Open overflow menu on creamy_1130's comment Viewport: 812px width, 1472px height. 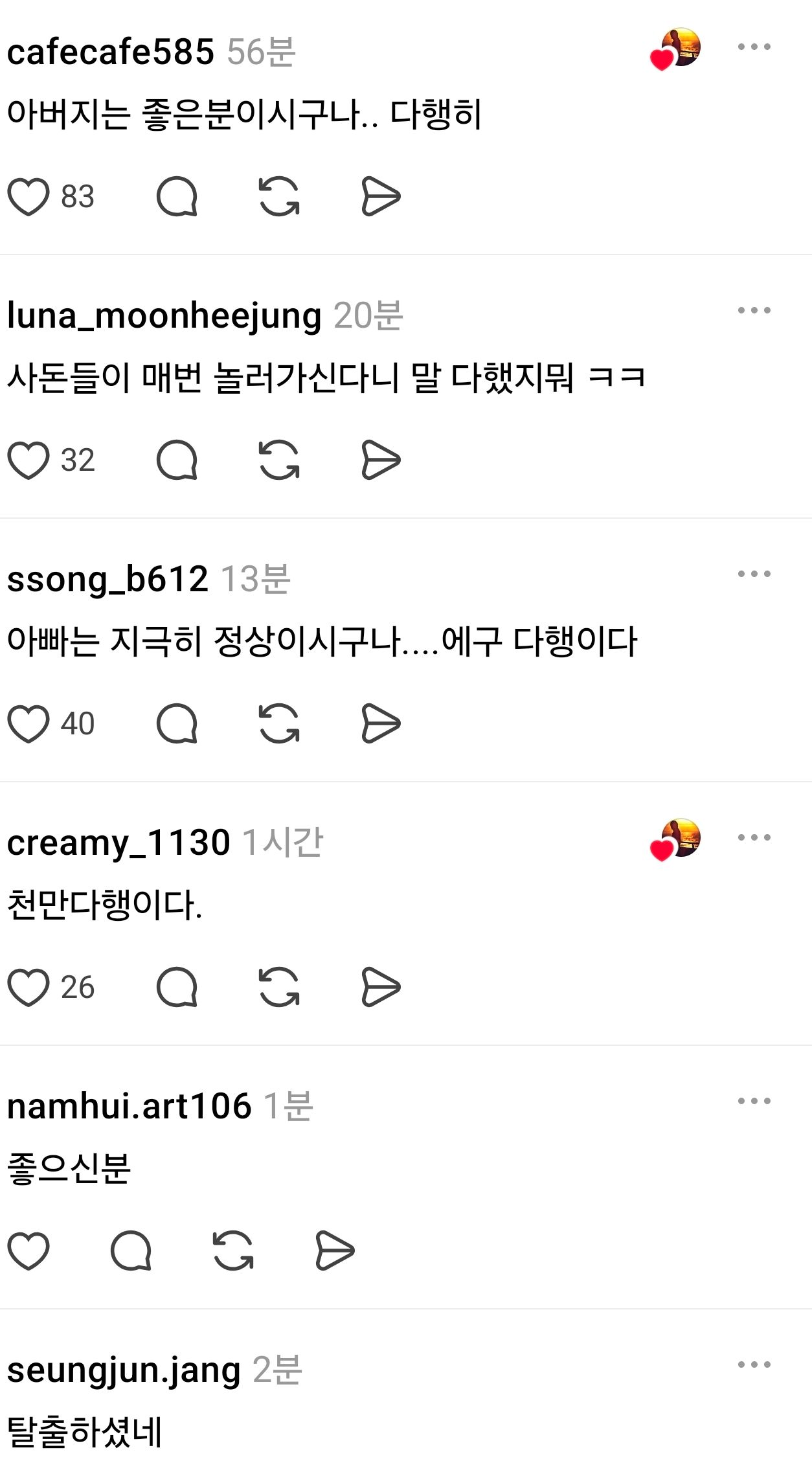[754, 837]
